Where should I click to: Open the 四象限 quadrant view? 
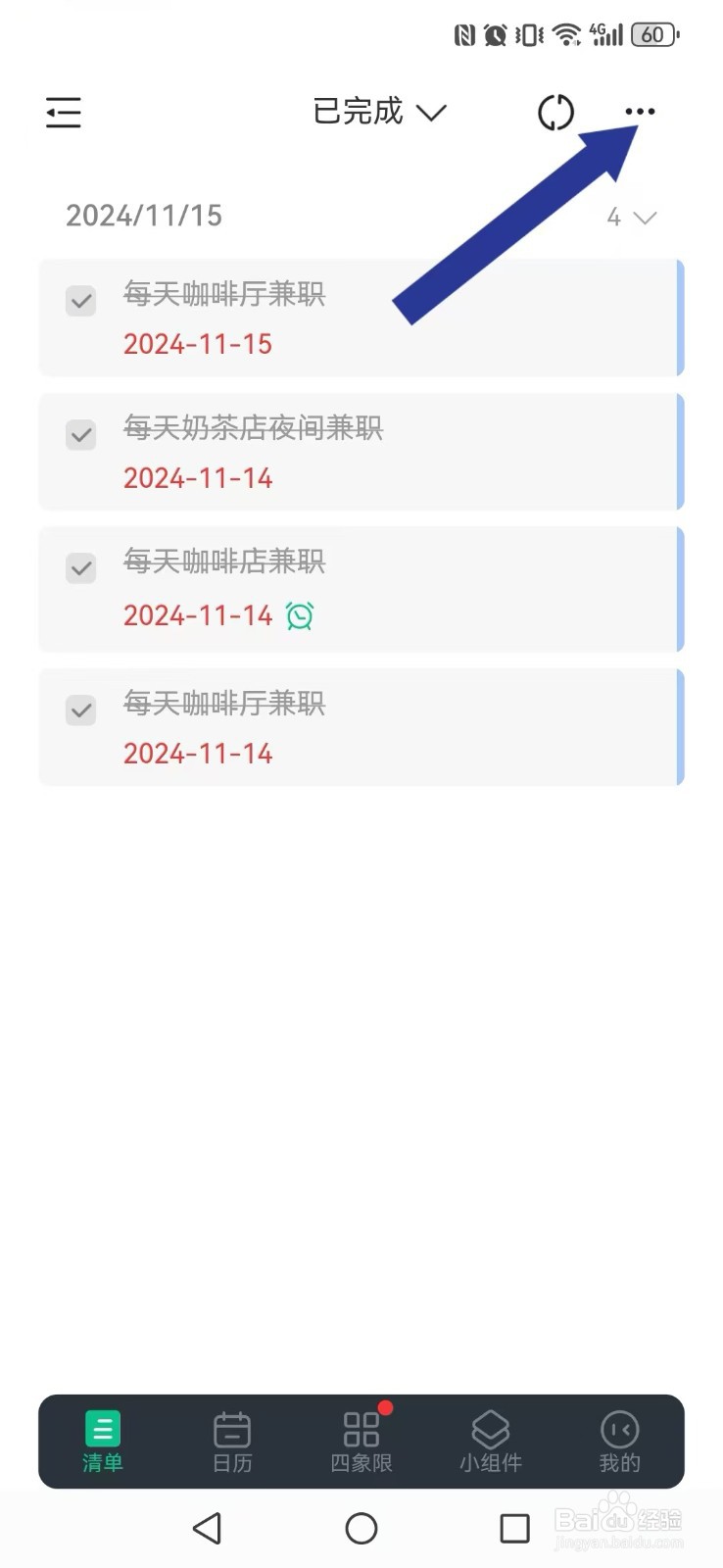point(361,1441)
